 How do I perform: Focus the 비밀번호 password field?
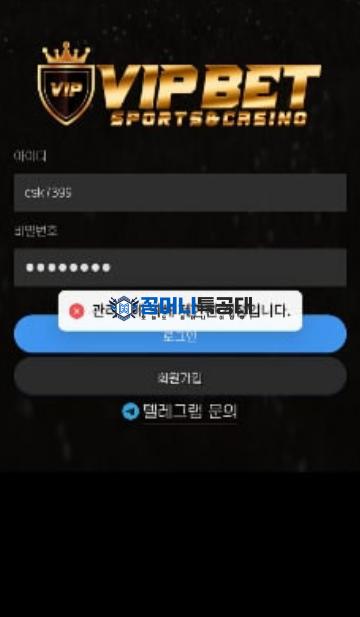(x=180, y=268)
